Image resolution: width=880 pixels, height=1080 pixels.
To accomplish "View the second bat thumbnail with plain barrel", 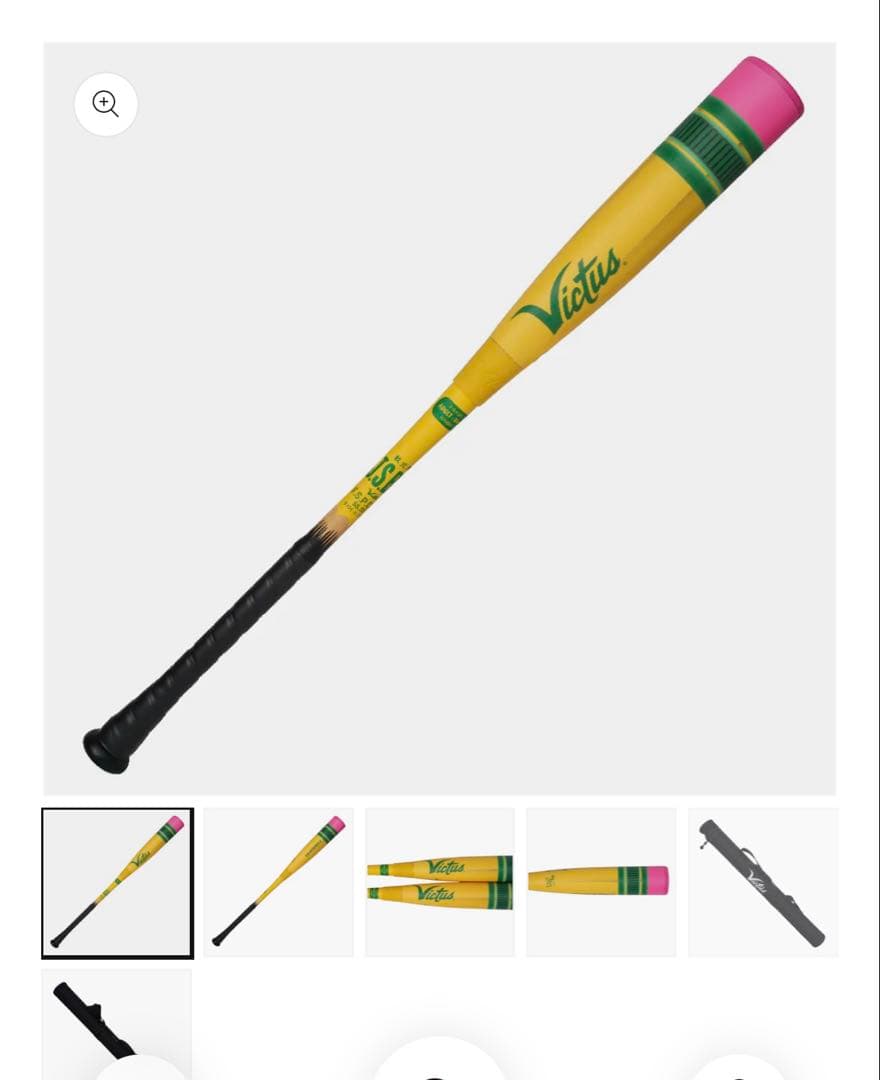I will click(278, 882).
